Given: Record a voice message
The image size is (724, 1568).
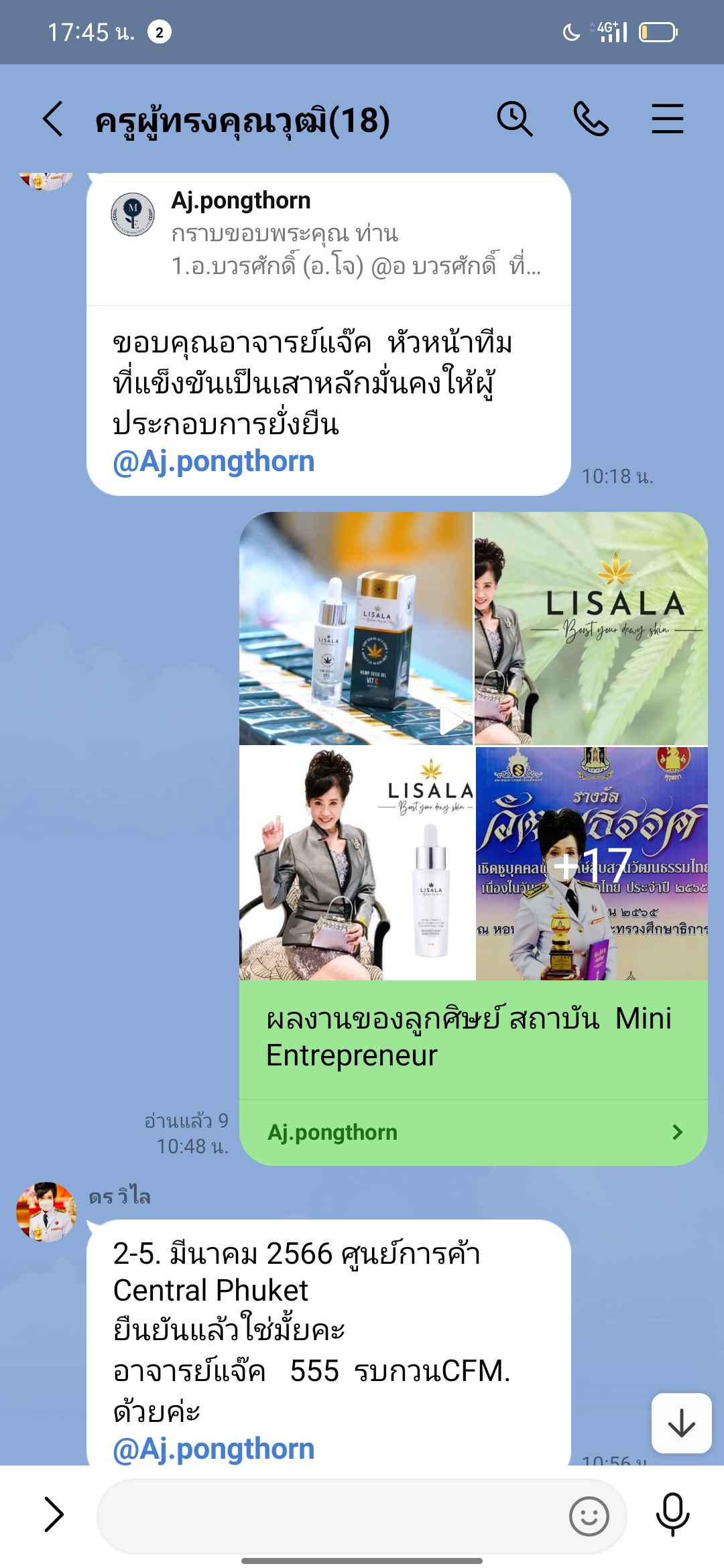Looking at the screenshot, I should (x=672, y=1514).
